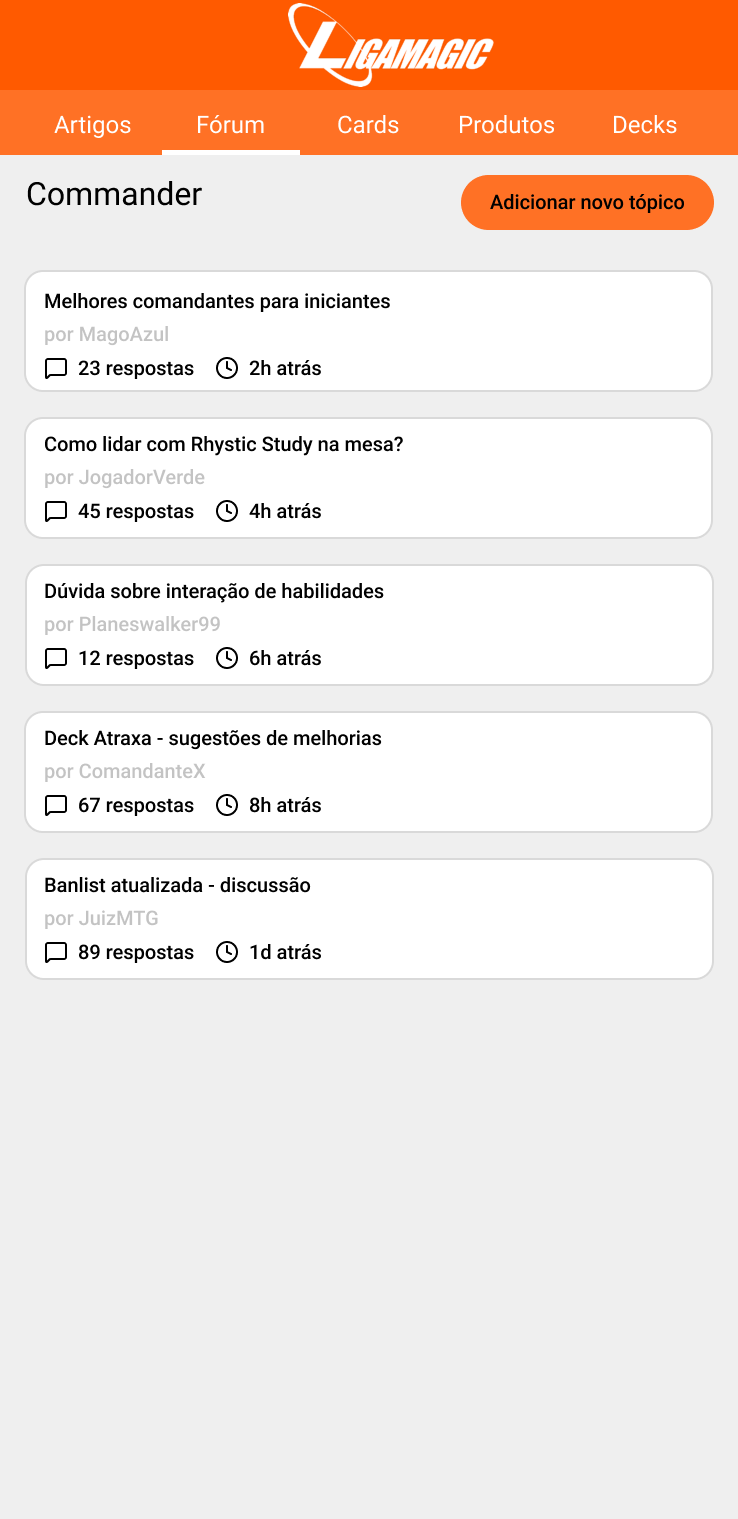Click the reply bubble icon on Melhores comandantes topic
Screen dimensions: 738x1519
point(56,368)
